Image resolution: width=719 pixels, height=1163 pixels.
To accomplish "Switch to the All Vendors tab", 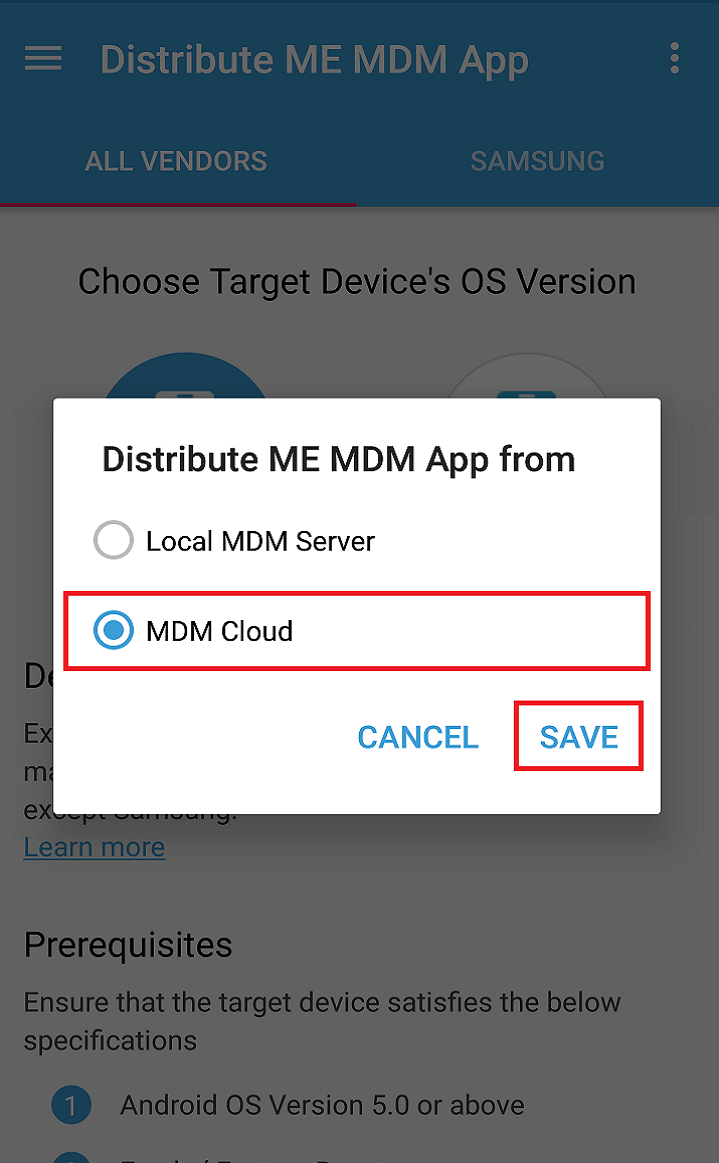I will coord(176,161).
